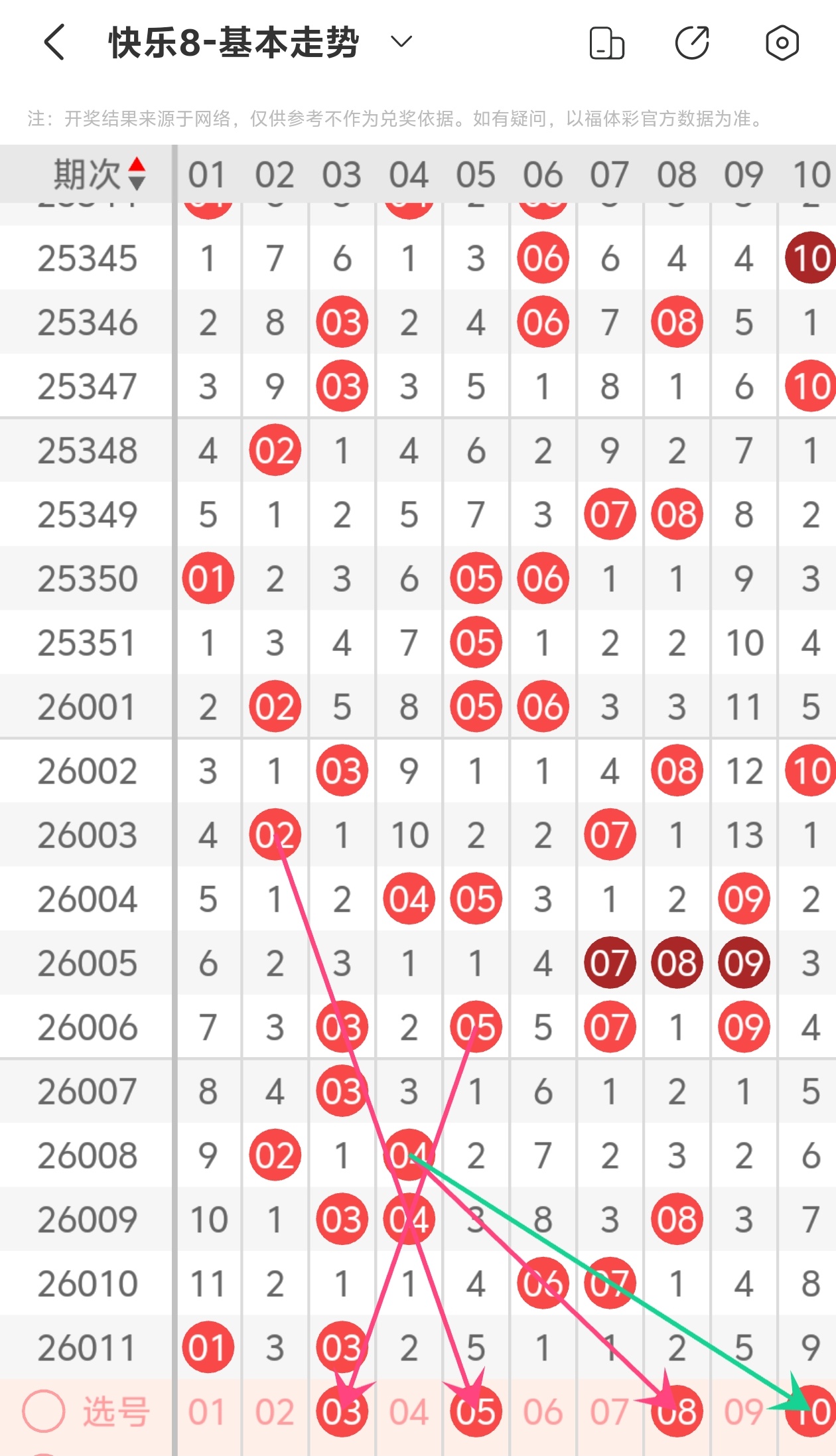Add number 07 in the 选号 row
The image size is (836, 1456).
(x=610, y=1412)
